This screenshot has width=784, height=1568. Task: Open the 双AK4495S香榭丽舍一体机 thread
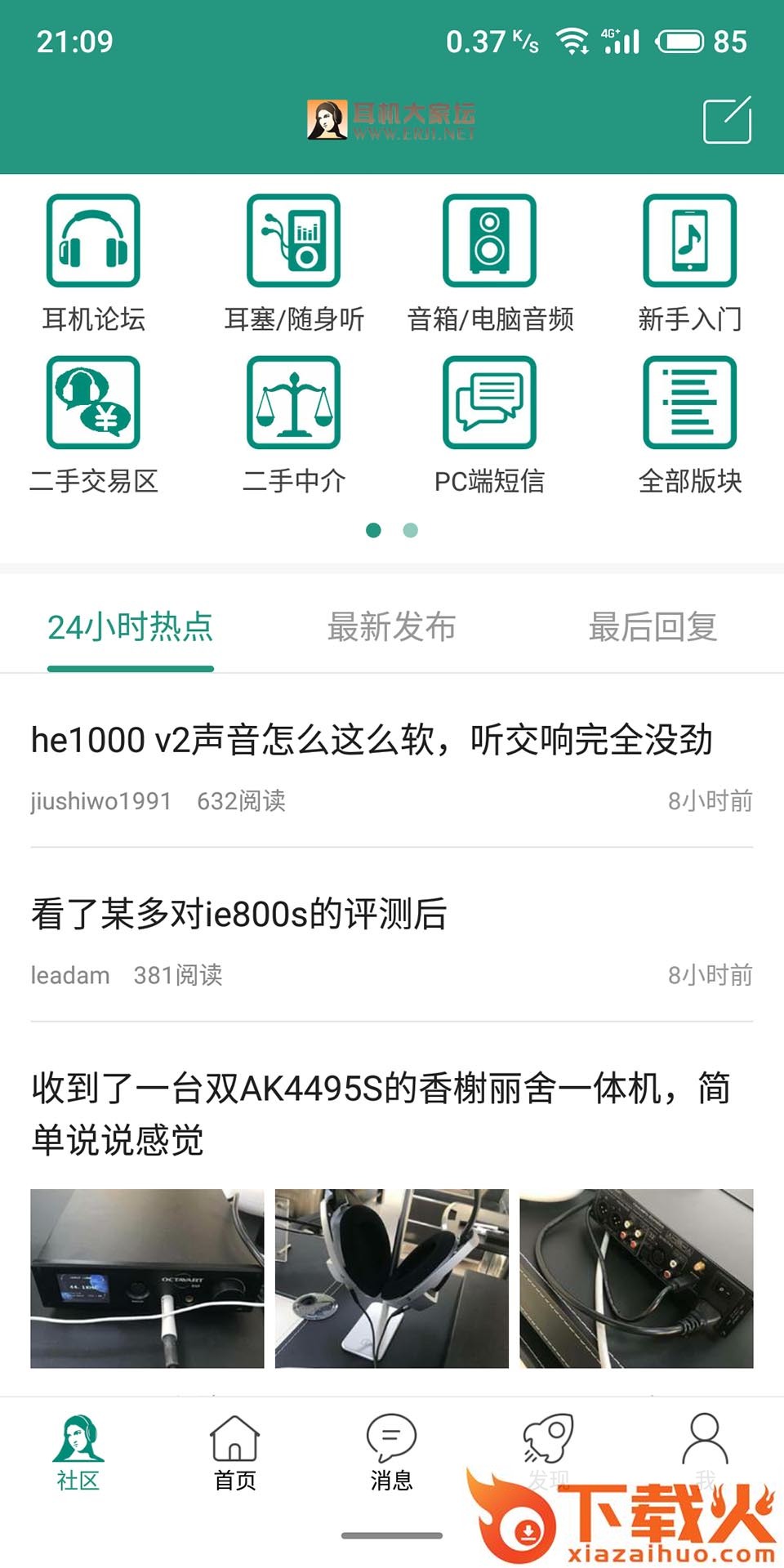click(381, 1114)
